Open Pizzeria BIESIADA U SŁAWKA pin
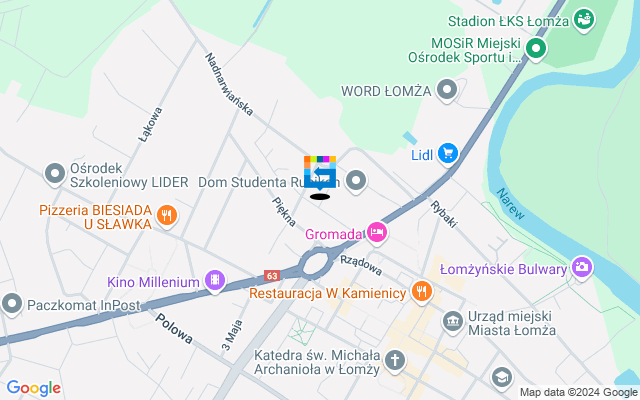Viewport: 640px width, 400px height. pyautogui.click(x=166, y=213)
